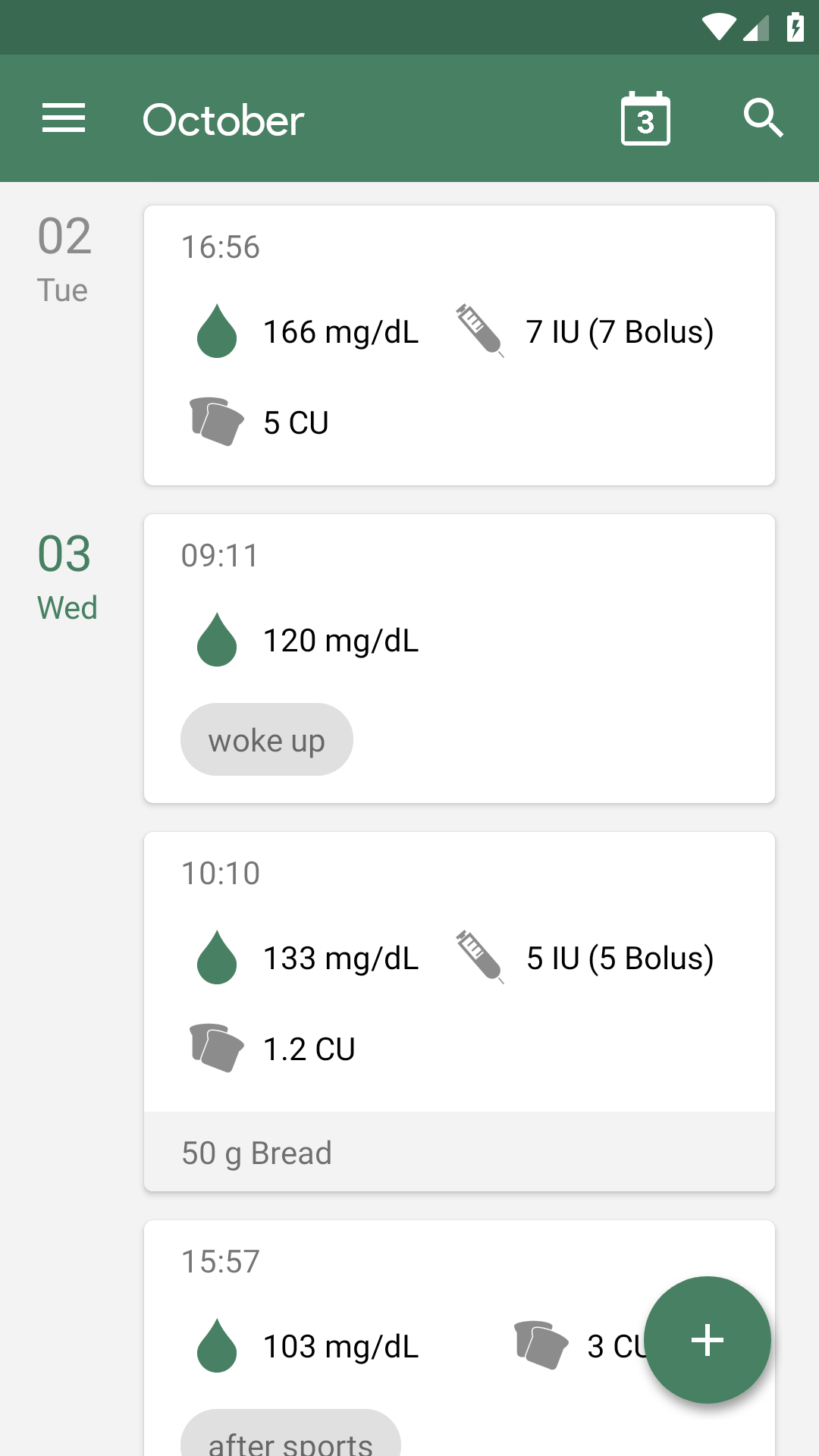Open the 10:10 entry with 50 g Bread
Viewport: 819px width, 1456px height.
[x=460, y=1012]
